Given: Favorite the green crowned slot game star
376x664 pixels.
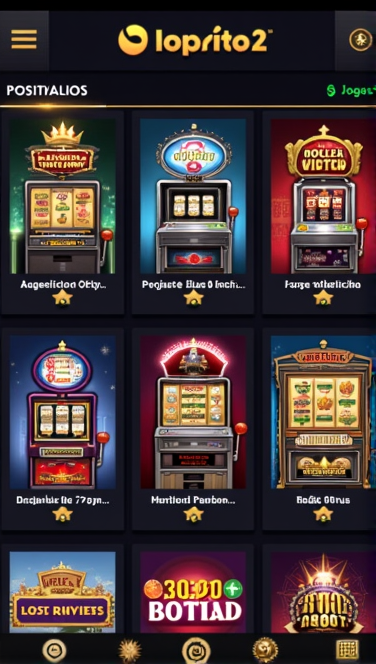Looking at the screenshot, I should [x=62, y=298].
